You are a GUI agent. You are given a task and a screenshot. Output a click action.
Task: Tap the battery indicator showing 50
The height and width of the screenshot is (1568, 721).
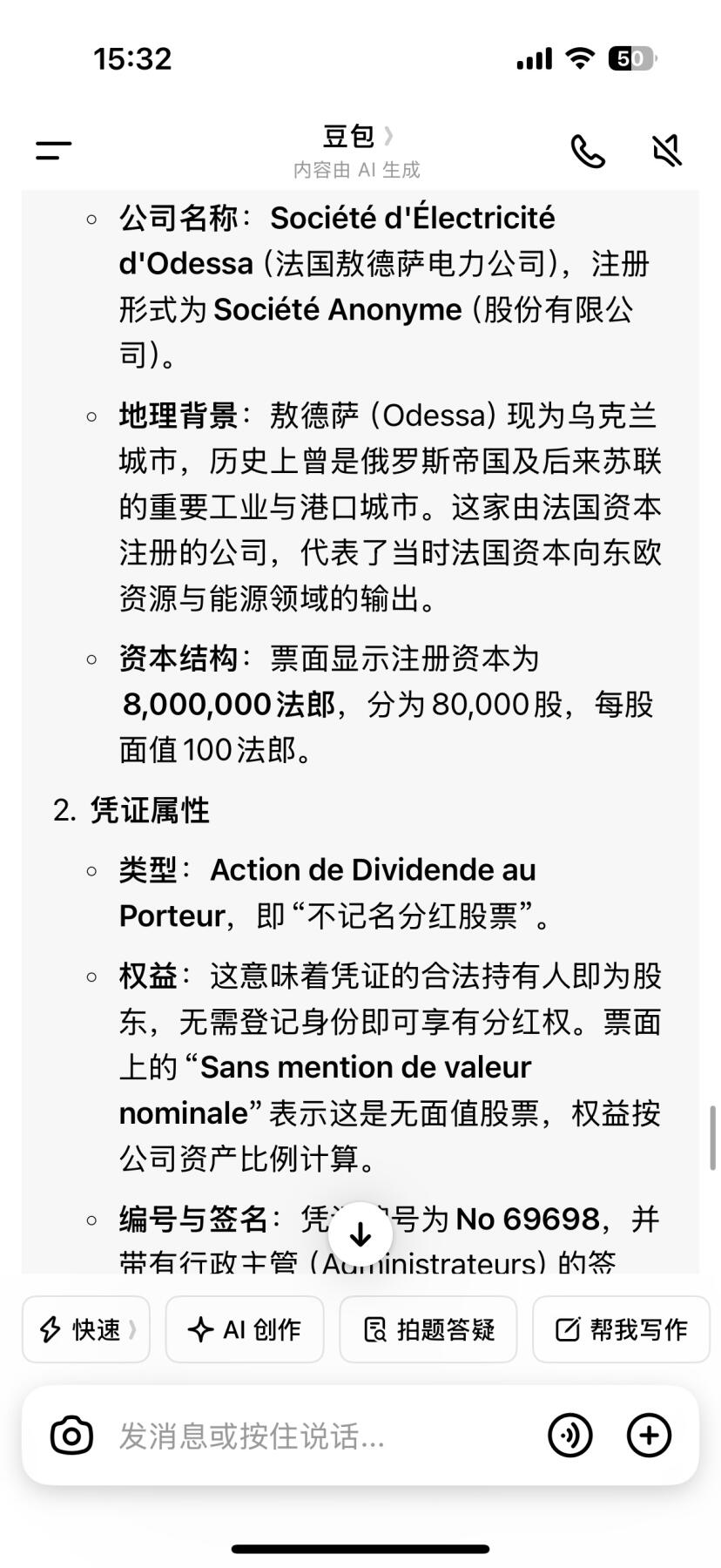[630, 57]
